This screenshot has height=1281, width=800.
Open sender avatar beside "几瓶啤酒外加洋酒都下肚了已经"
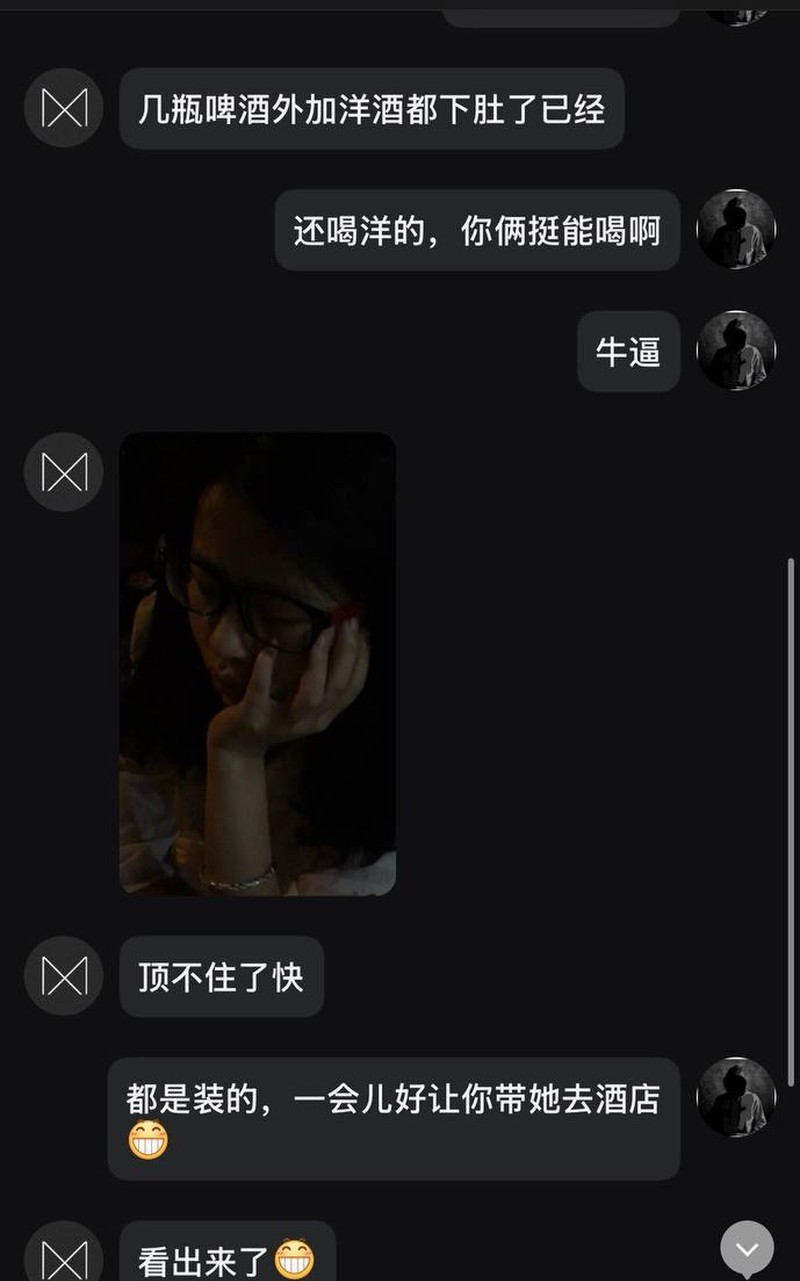coord(64,108)
